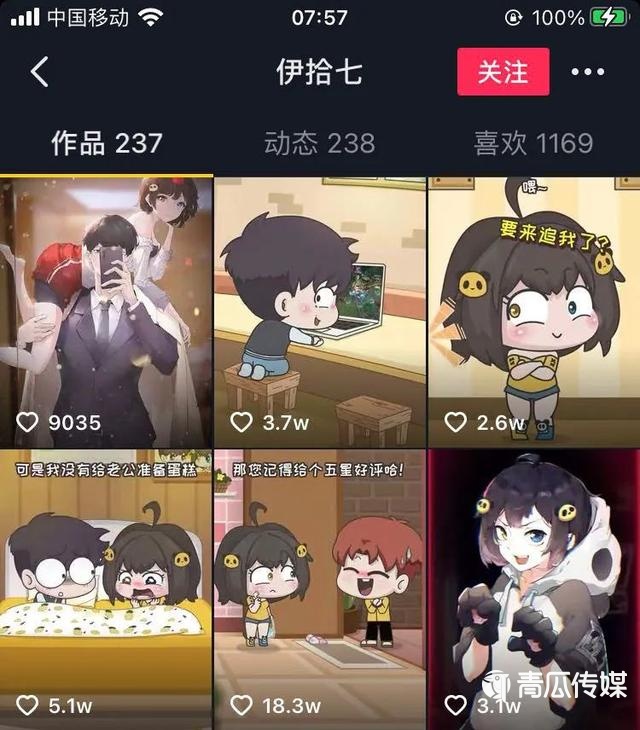
Task: Open the video with 3.7w likes
Action: point(319,312)
